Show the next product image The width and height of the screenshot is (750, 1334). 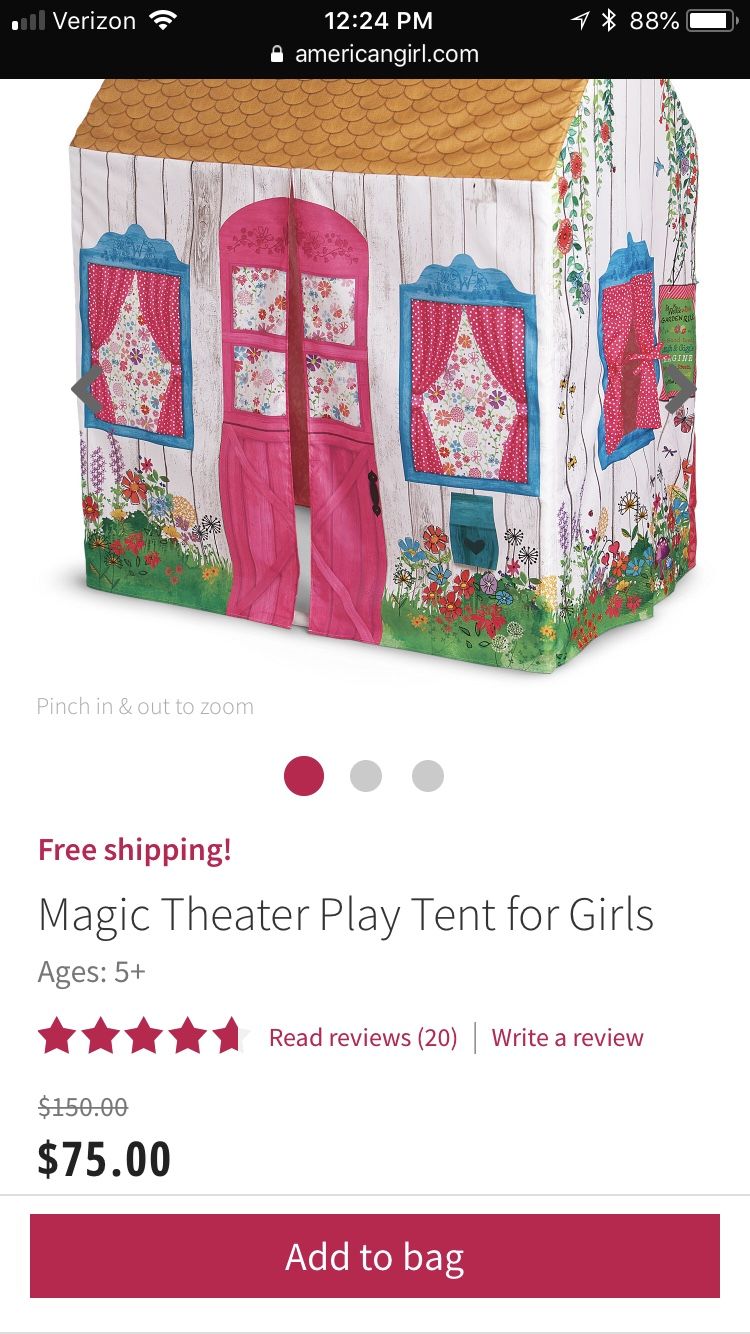click(680, 389)
